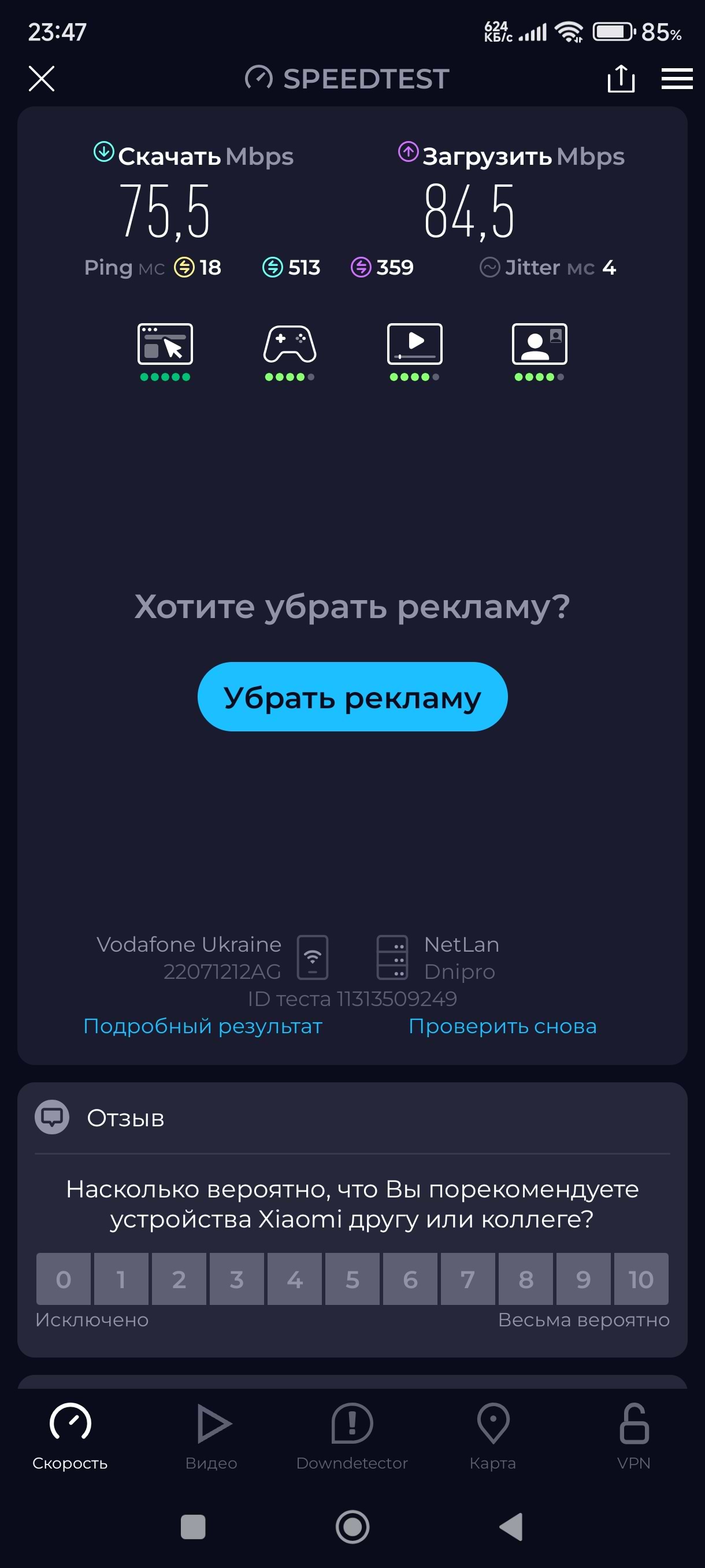The image size is (705, 1568).
Task: View the video streaming quality score
Action: pyautogui.click(x=415, y=351)
